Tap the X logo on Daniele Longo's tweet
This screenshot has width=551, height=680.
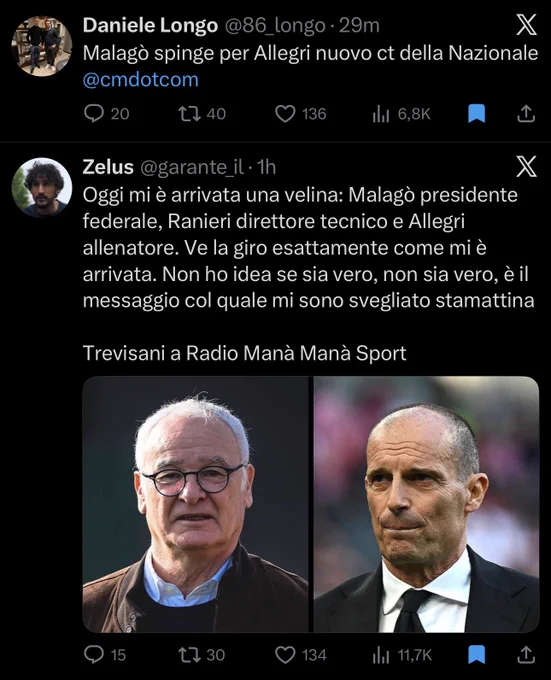(x=526, y=25)
